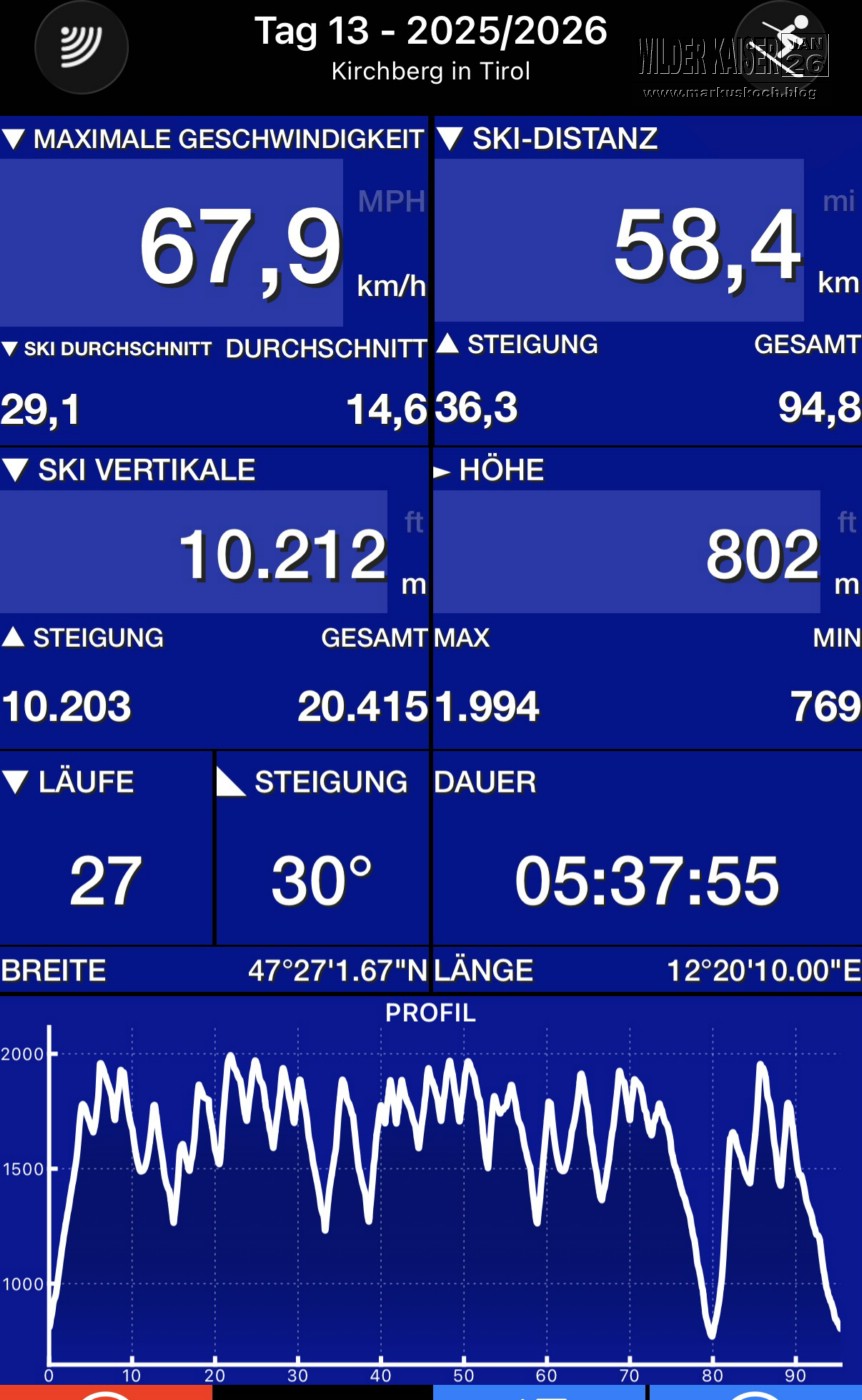Open the GPS signal status icon

pos(81,47)
